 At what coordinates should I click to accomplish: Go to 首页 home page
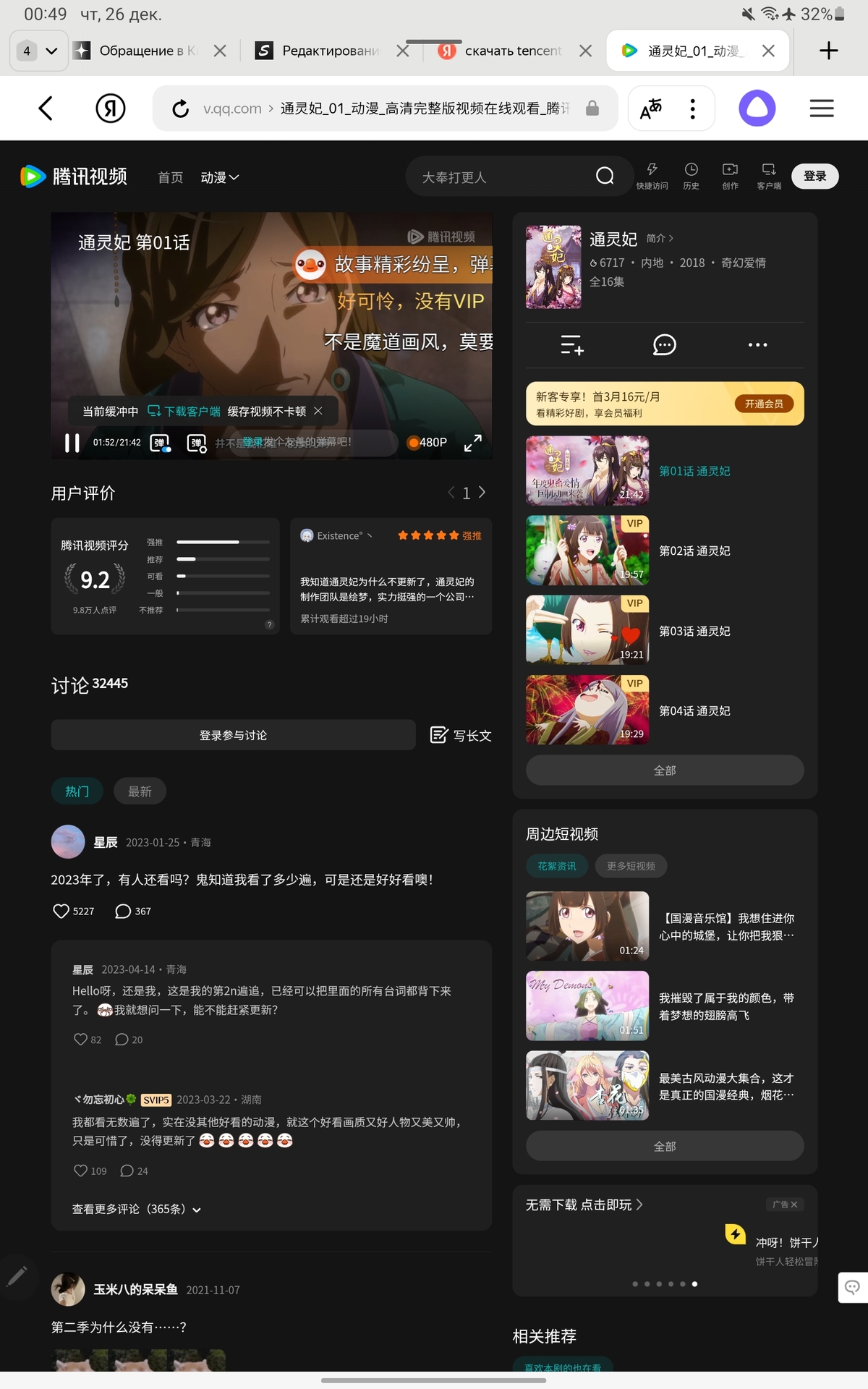170,177
